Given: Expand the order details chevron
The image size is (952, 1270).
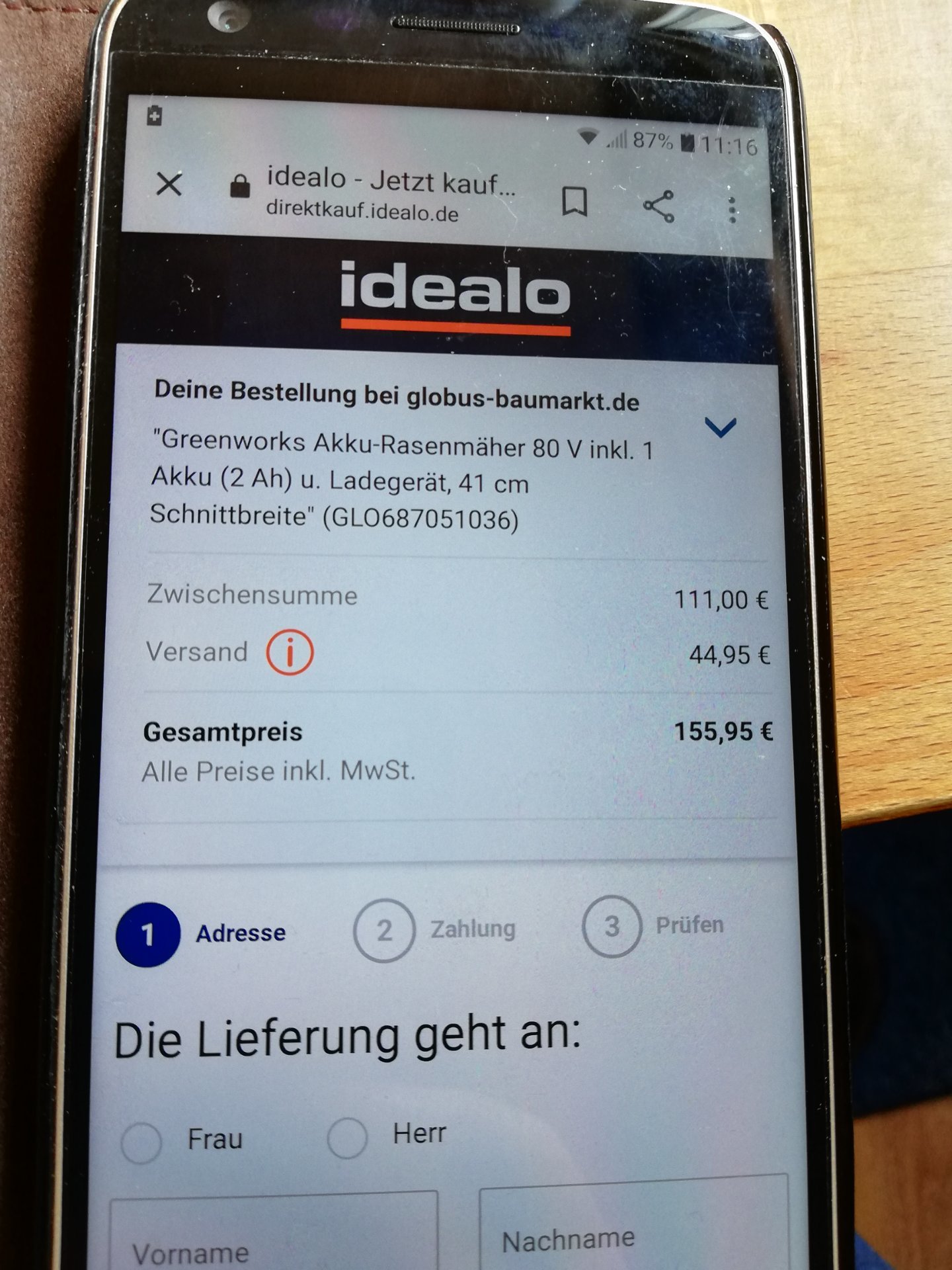Looking at the screenshot, I should click(x=720, y=428).
